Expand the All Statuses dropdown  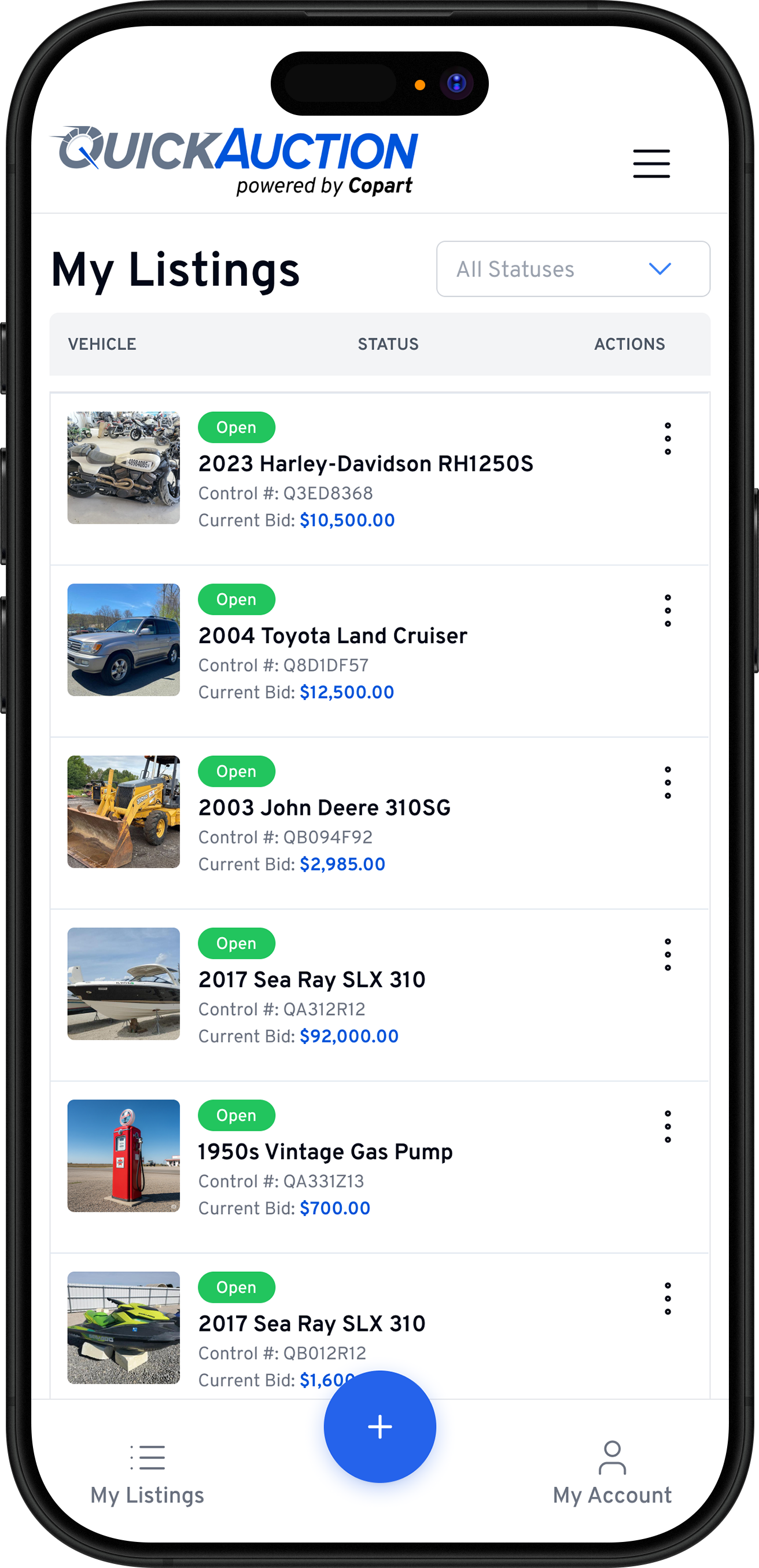[x=573, y=269]
